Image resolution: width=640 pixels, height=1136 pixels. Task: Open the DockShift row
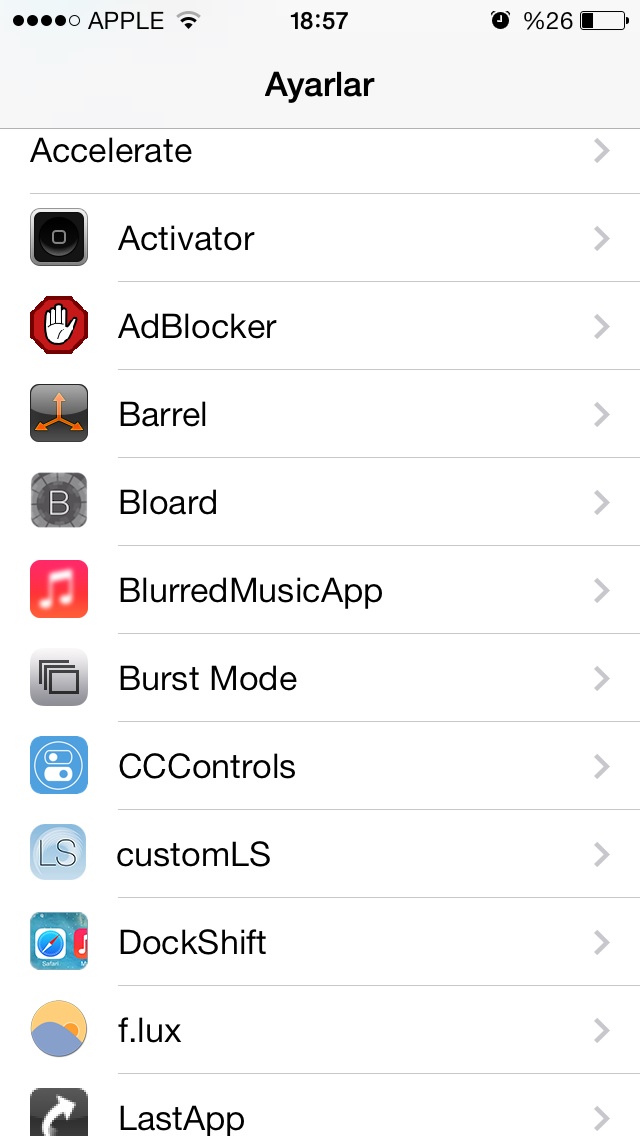pos(320,942)
